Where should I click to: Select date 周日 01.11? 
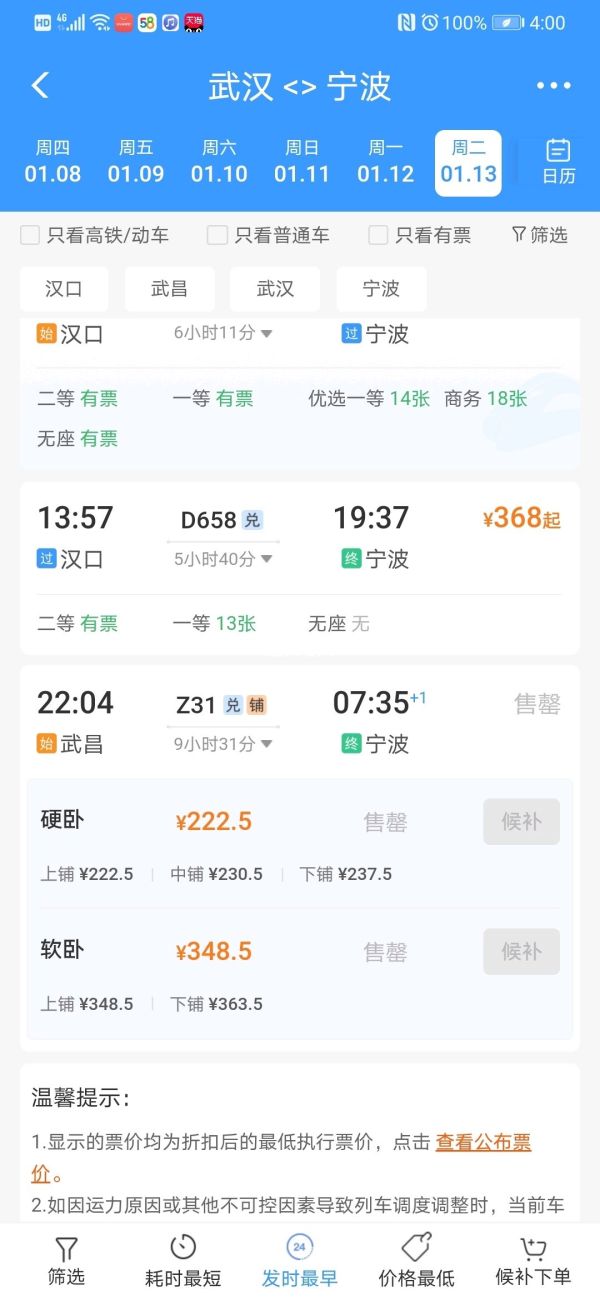pos(301,163)
